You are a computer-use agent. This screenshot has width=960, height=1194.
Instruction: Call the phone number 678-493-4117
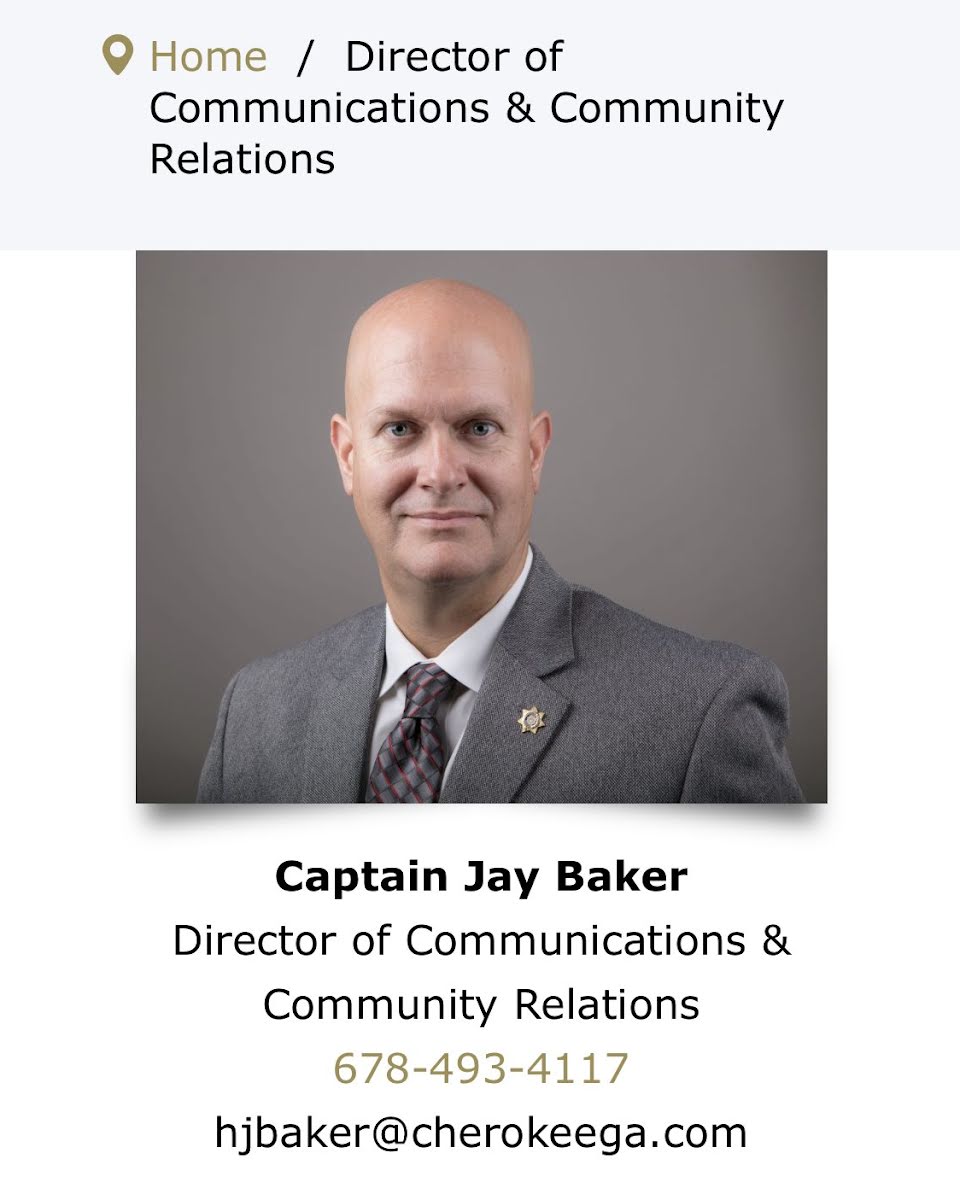(x=480, y=1069)
